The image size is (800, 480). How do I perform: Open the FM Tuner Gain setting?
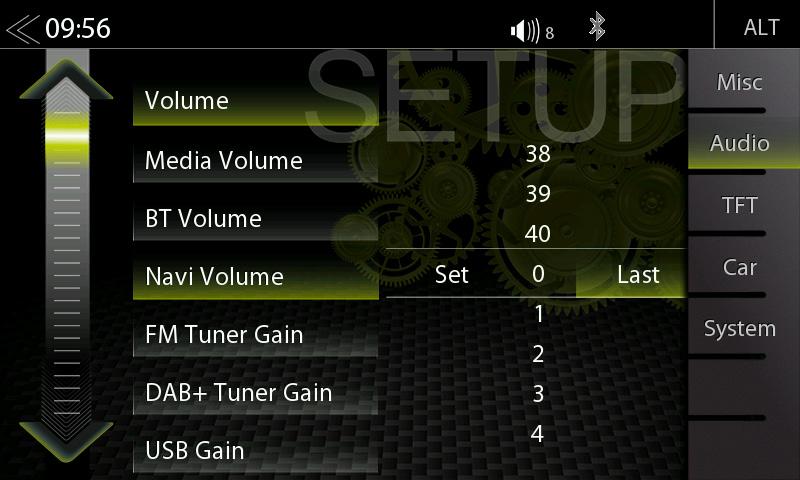pyautogui.click(x=255, y=334)
